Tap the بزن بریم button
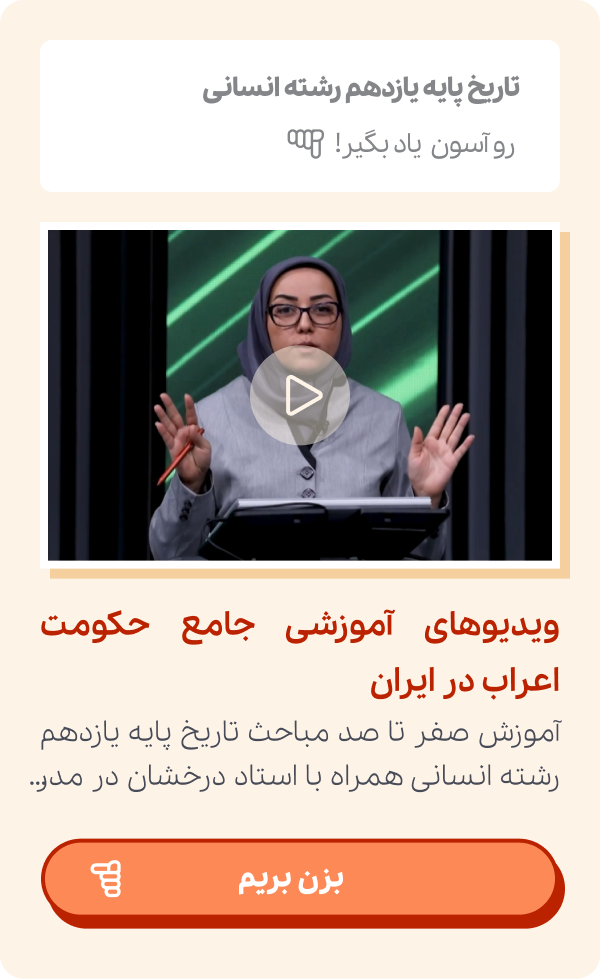The height and width of the screenshot is (979, 600). (299, 880)
